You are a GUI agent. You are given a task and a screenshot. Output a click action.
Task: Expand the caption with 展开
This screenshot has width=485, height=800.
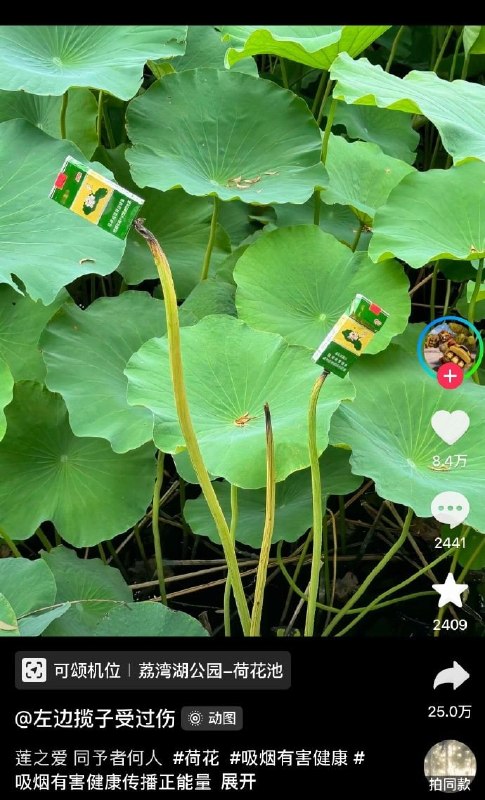[238, 782]
